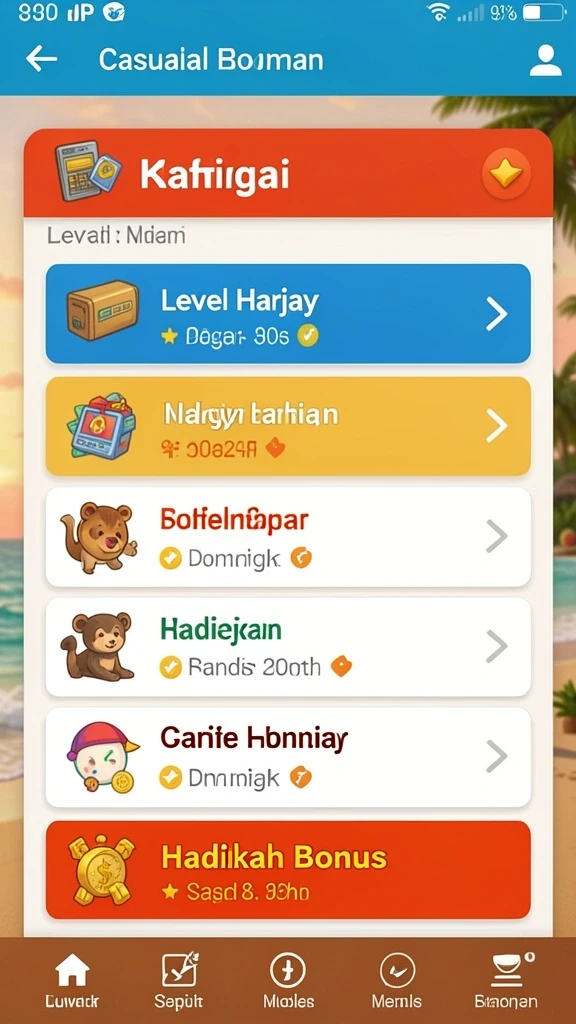Tap the star badge on the Kafiigai header
576x1024 pixels.
coord(506,173)
